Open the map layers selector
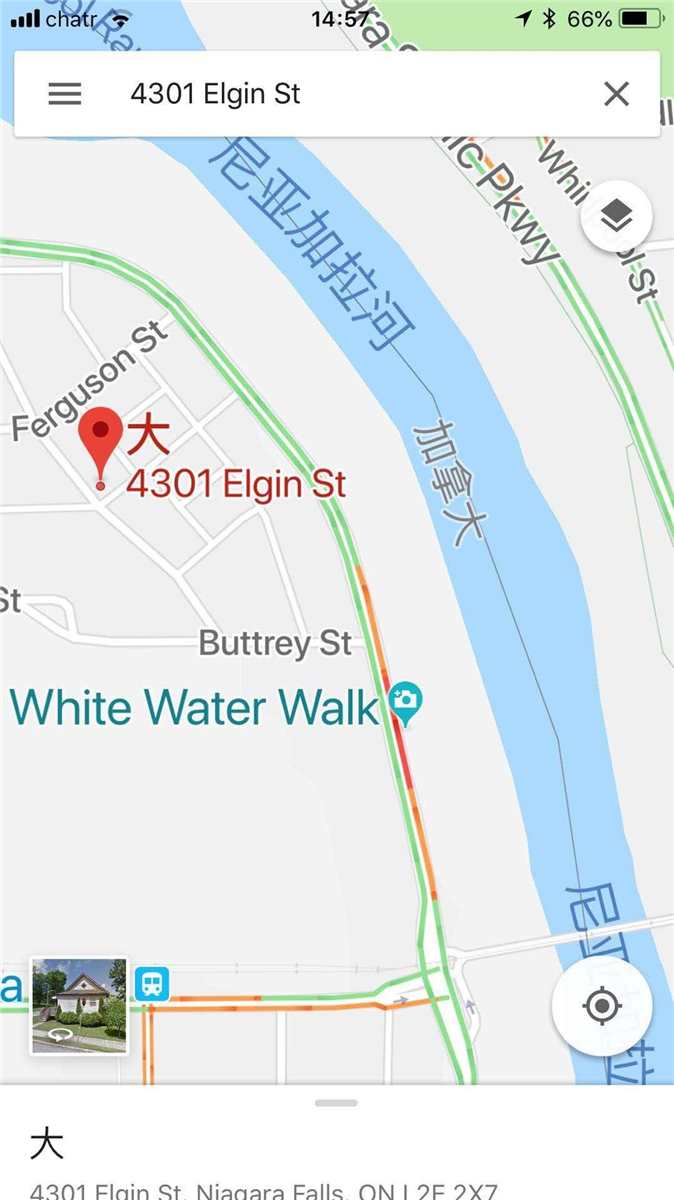Image resolution: width=674 pixels, height=1200 pixels. coord(616,215)
